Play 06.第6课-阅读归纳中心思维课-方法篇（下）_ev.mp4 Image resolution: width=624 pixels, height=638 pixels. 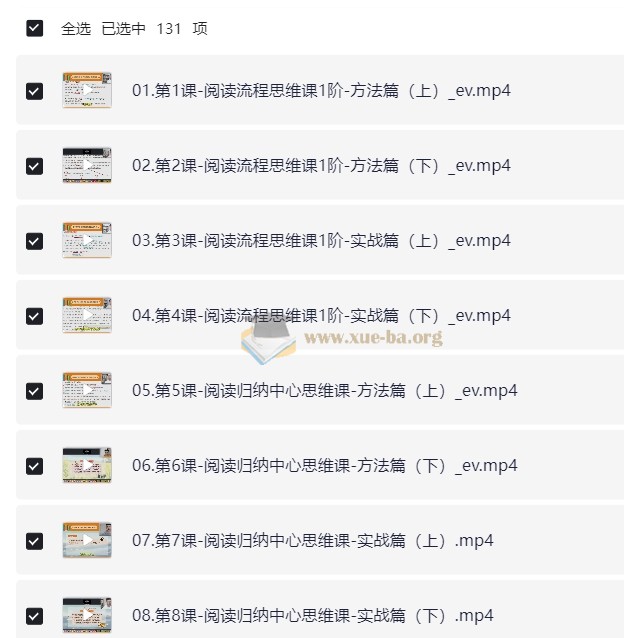[x=324, y=466]
